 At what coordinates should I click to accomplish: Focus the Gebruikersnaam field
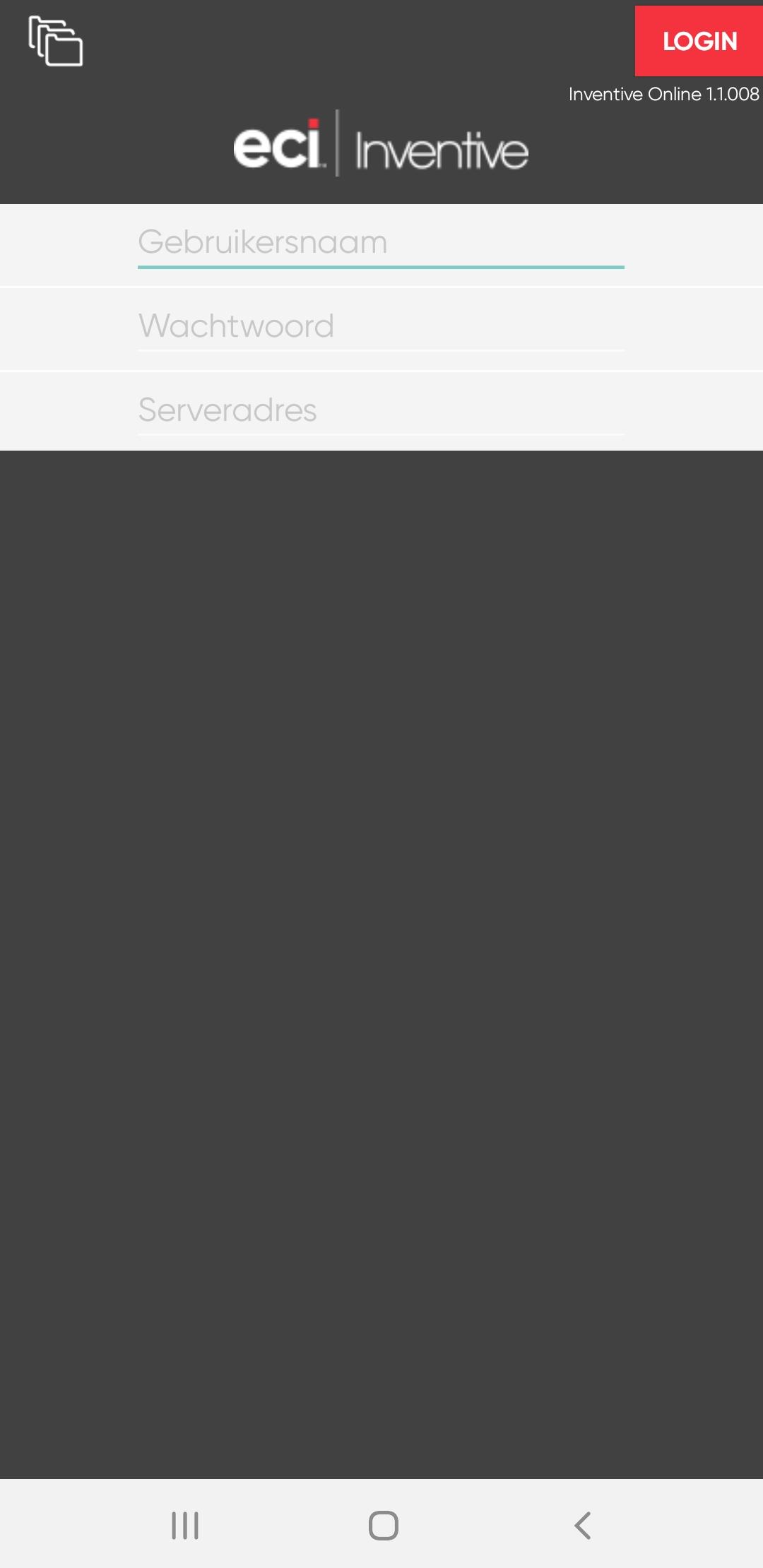(x=381, y=243)
